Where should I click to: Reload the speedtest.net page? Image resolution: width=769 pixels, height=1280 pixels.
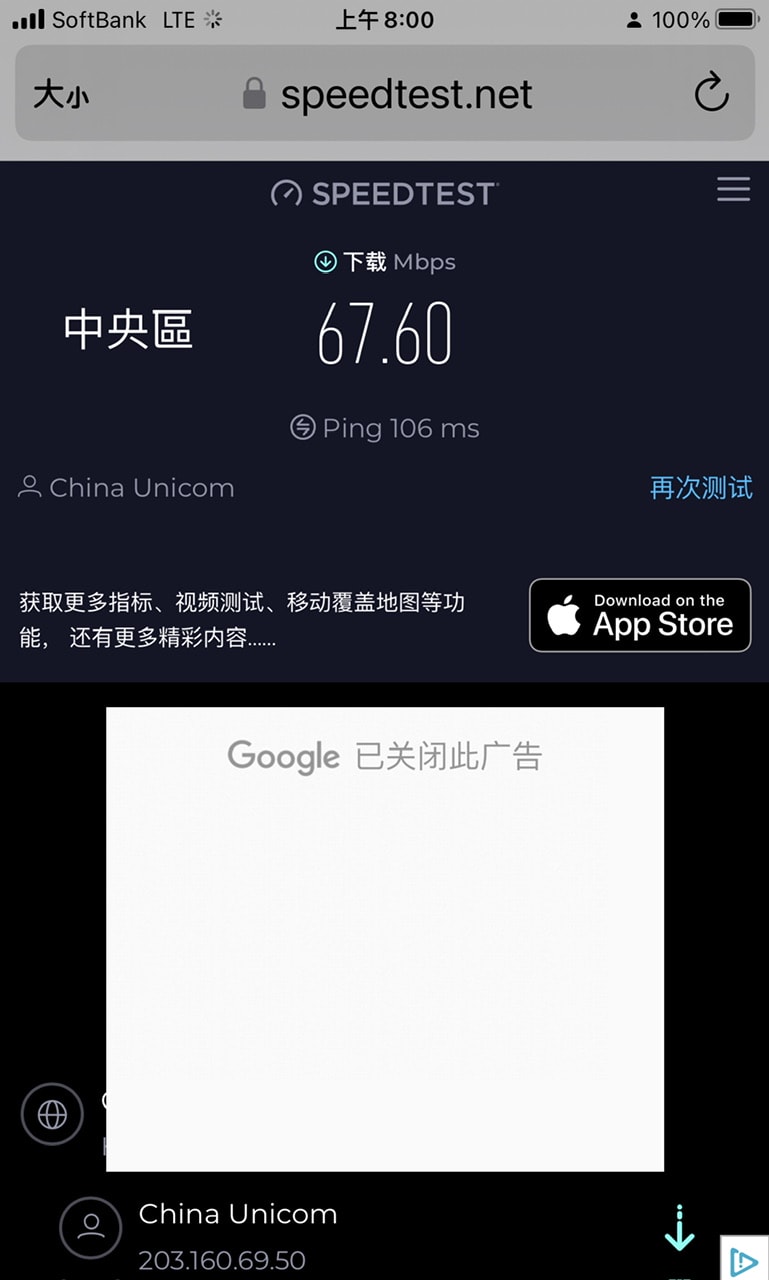pos(711,94)
